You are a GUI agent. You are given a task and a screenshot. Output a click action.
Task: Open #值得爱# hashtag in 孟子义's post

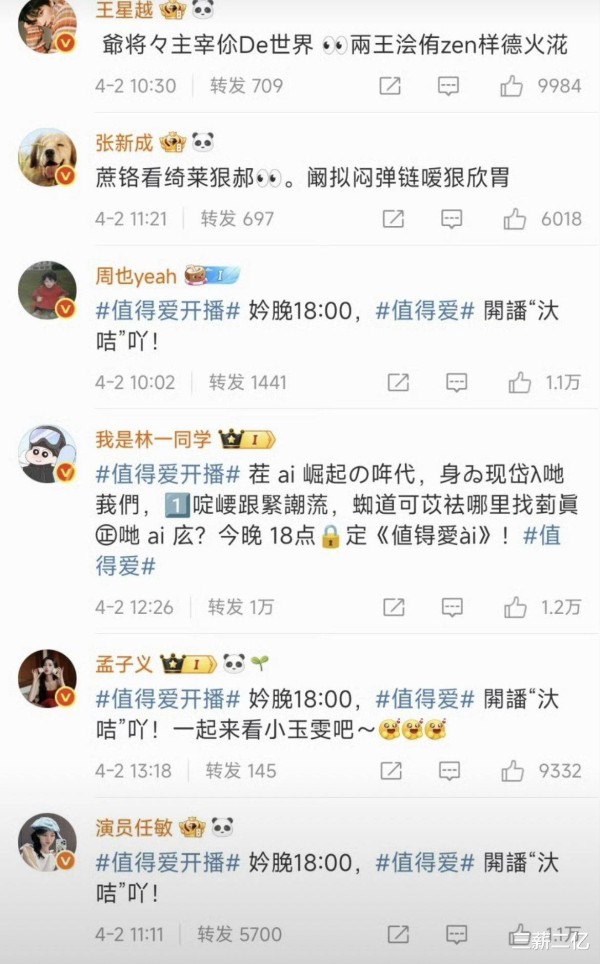point(425,699)
